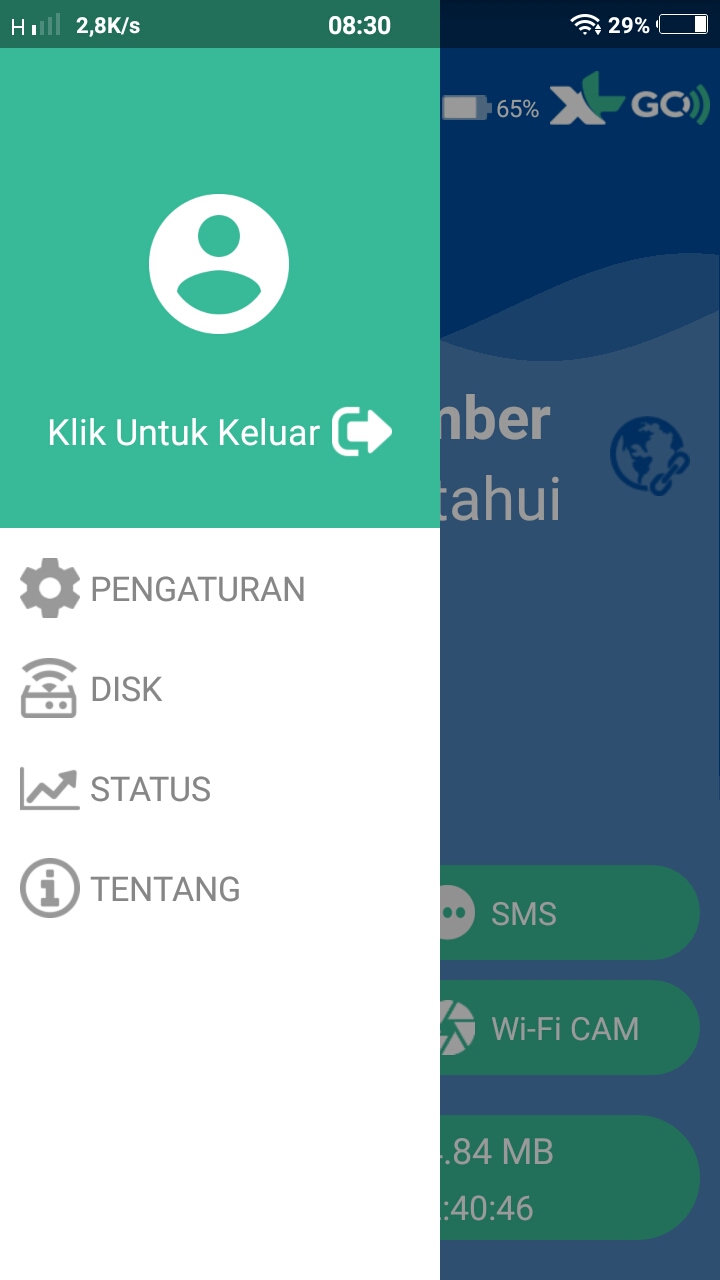Image resolution: width=720 pixels, height=1280 pixels.
Task: Tap the profile avatar in the drawer
Action: [219, 264]
